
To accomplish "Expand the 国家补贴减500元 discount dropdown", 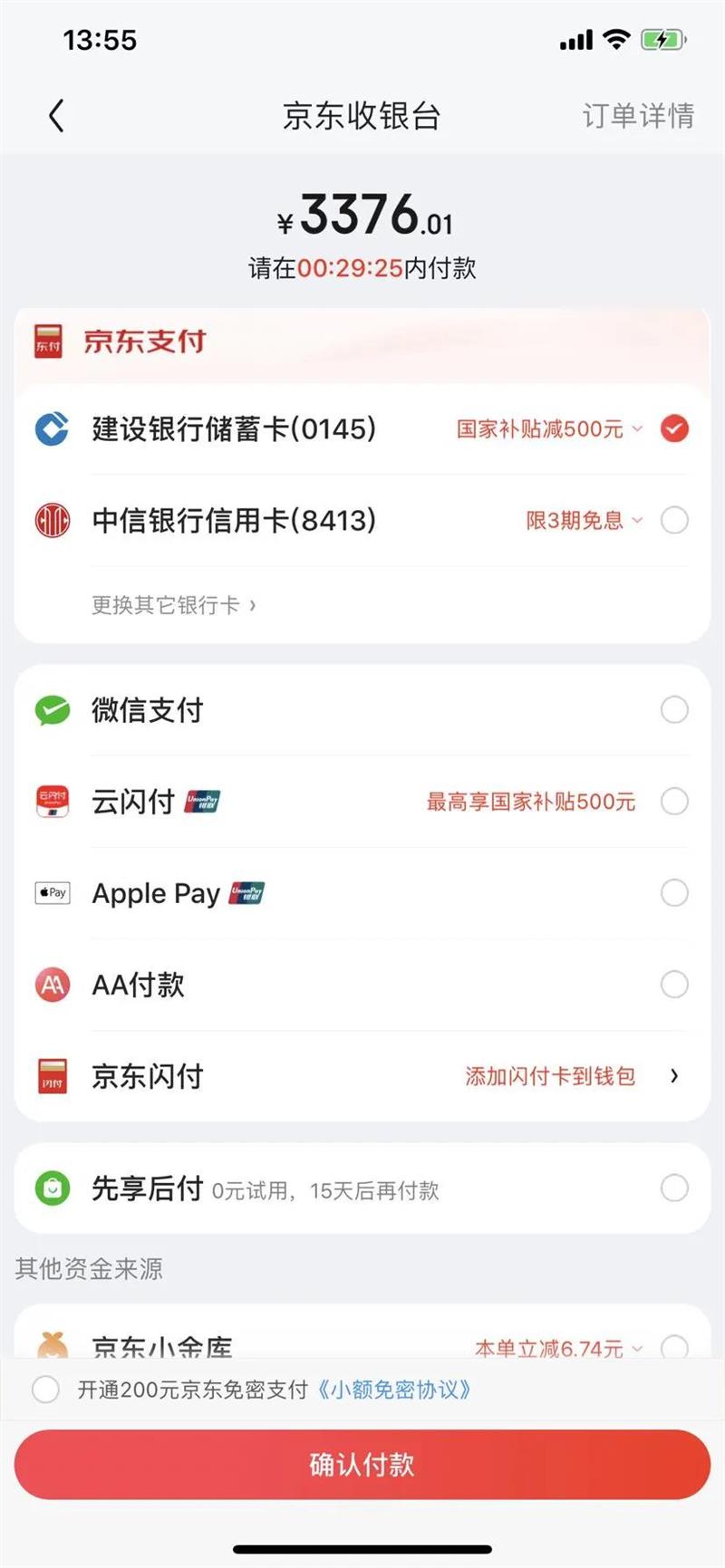I will click(549, 429).
